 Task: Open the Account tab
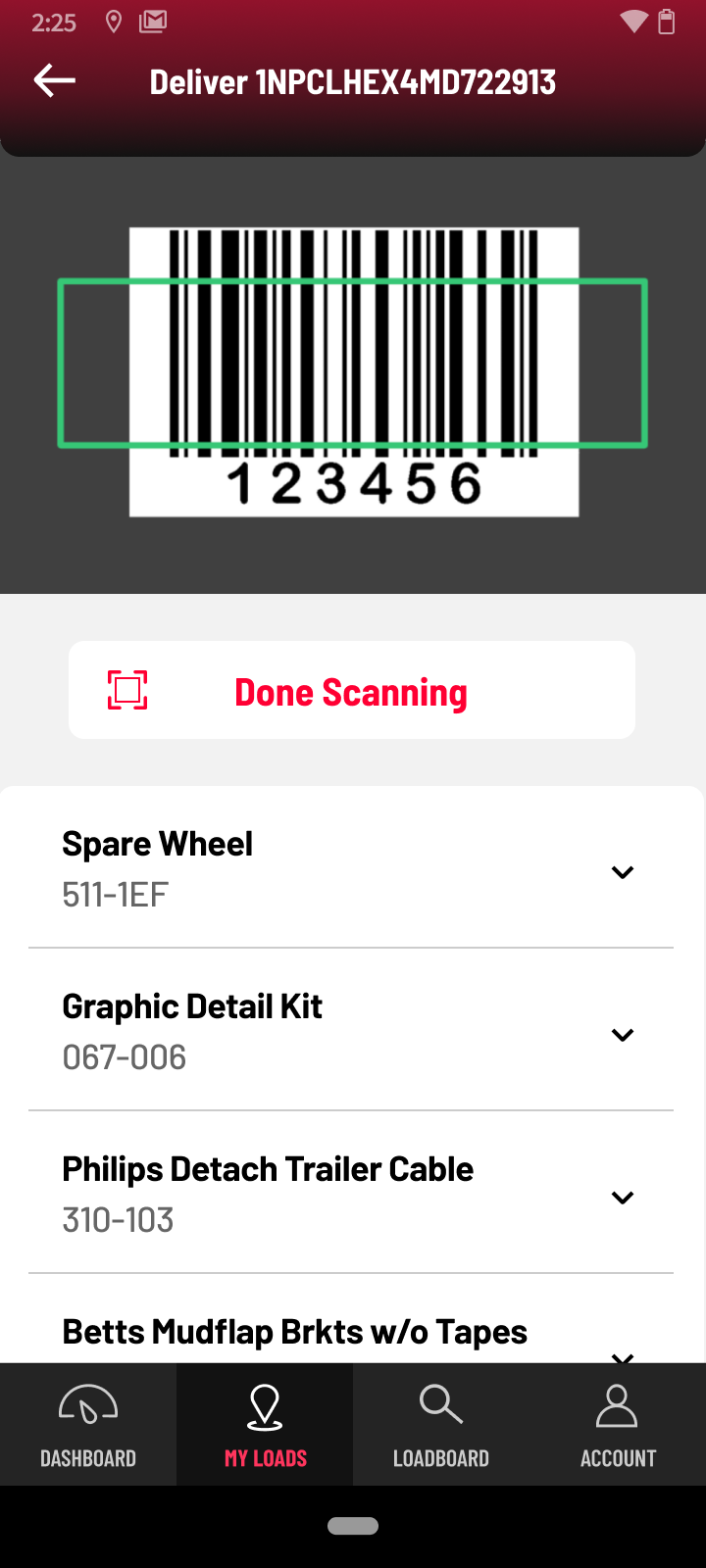pyautogui.click(x=618, y=1425)
